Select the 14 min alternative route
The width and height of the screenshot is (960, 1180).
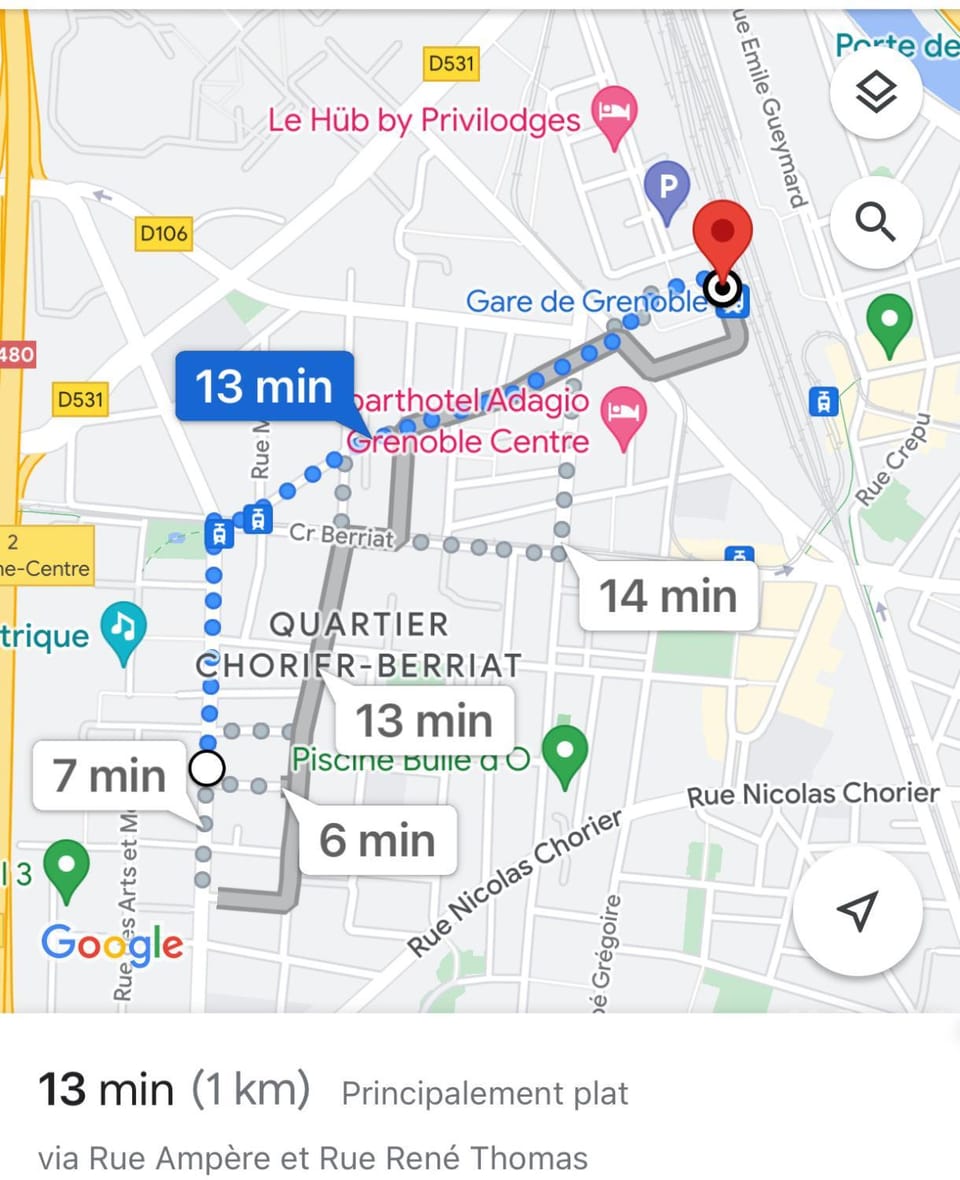coord(668,596)
